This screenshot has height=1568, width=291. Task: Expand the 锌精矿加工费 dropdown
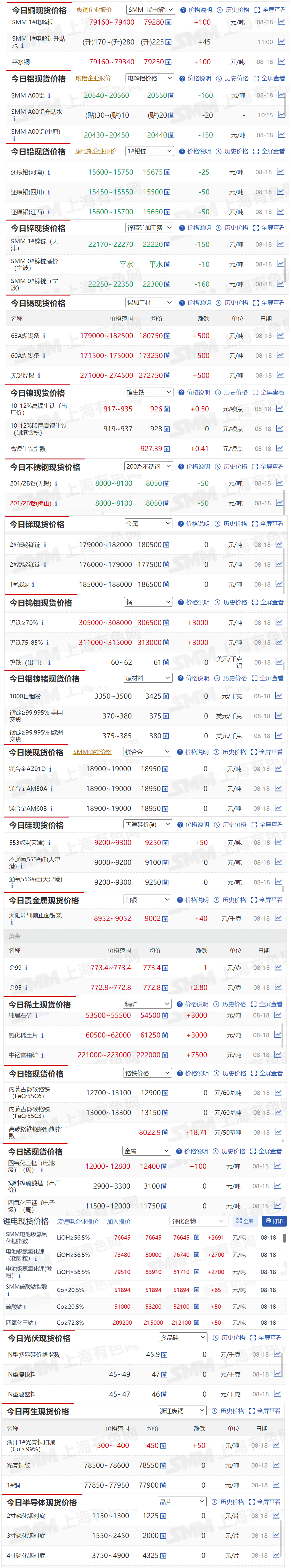[149, 228]
